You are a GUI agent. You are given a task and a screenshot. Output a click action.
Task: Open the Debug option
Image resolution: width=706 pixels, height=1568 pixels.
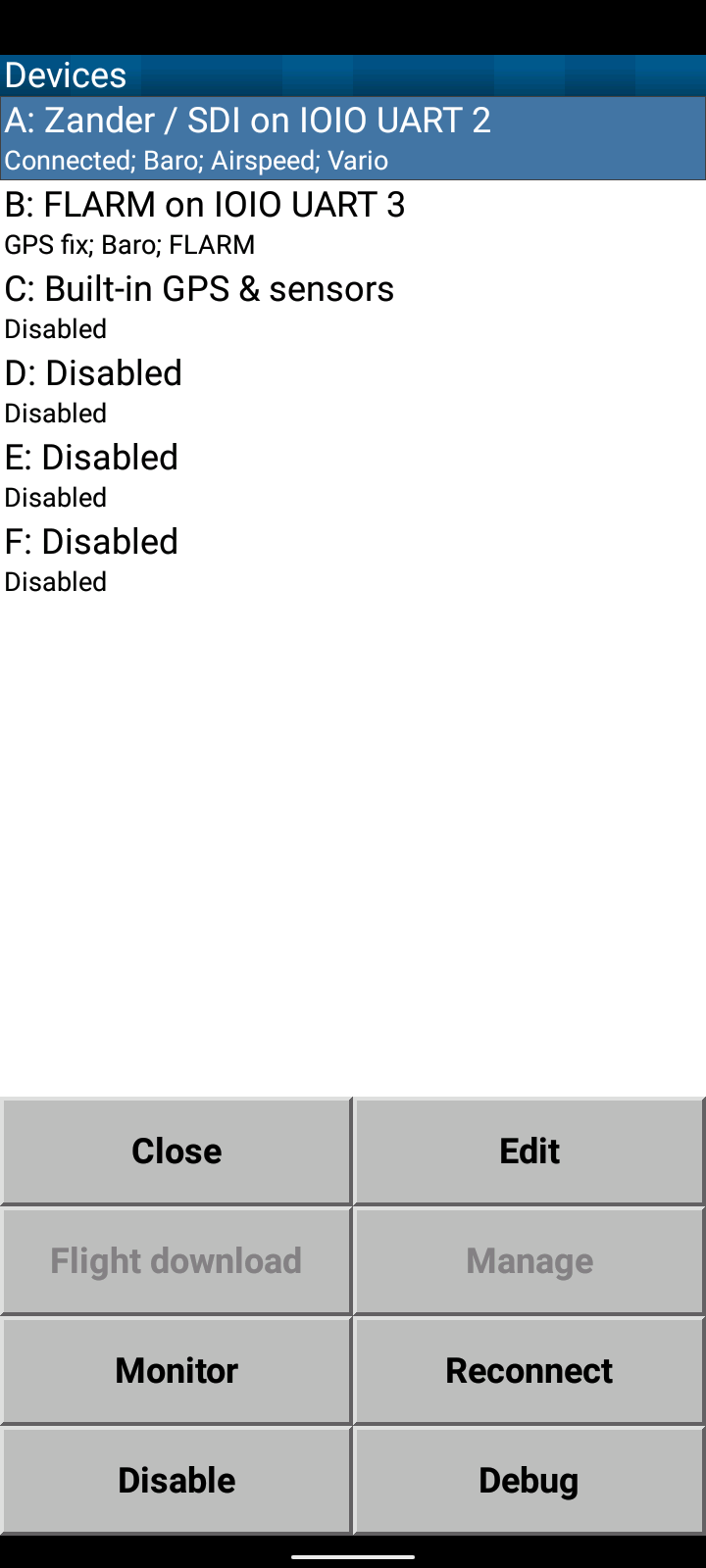coord(529,1480)
